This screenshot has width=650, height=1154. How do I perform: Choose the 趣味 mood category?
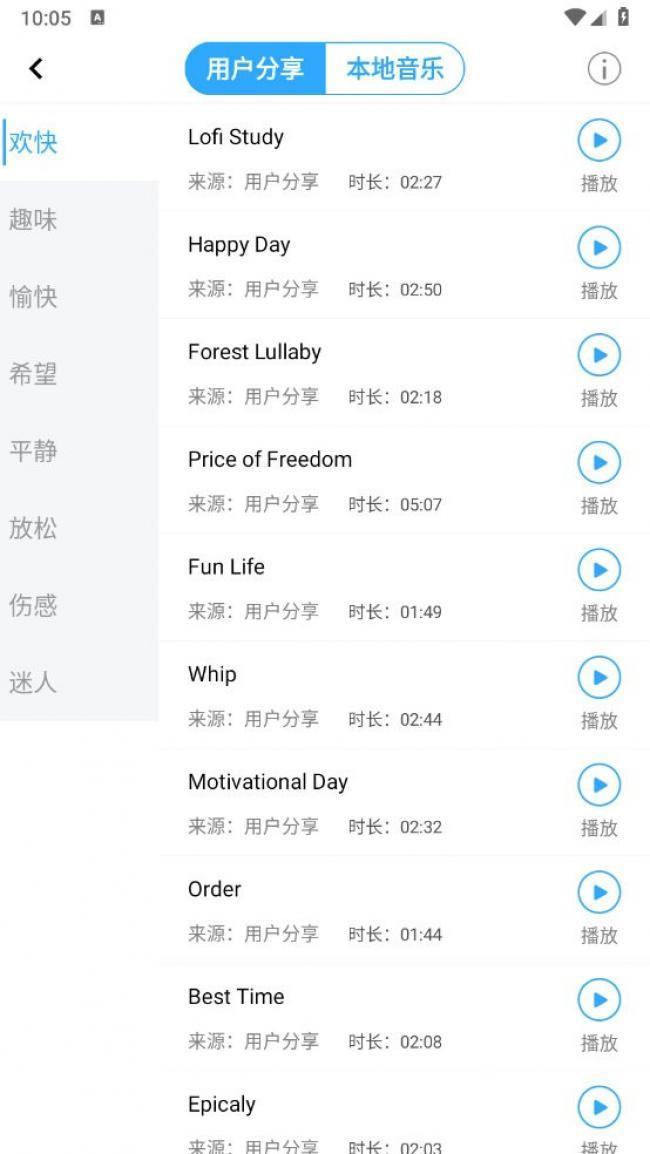coord(34,220)
